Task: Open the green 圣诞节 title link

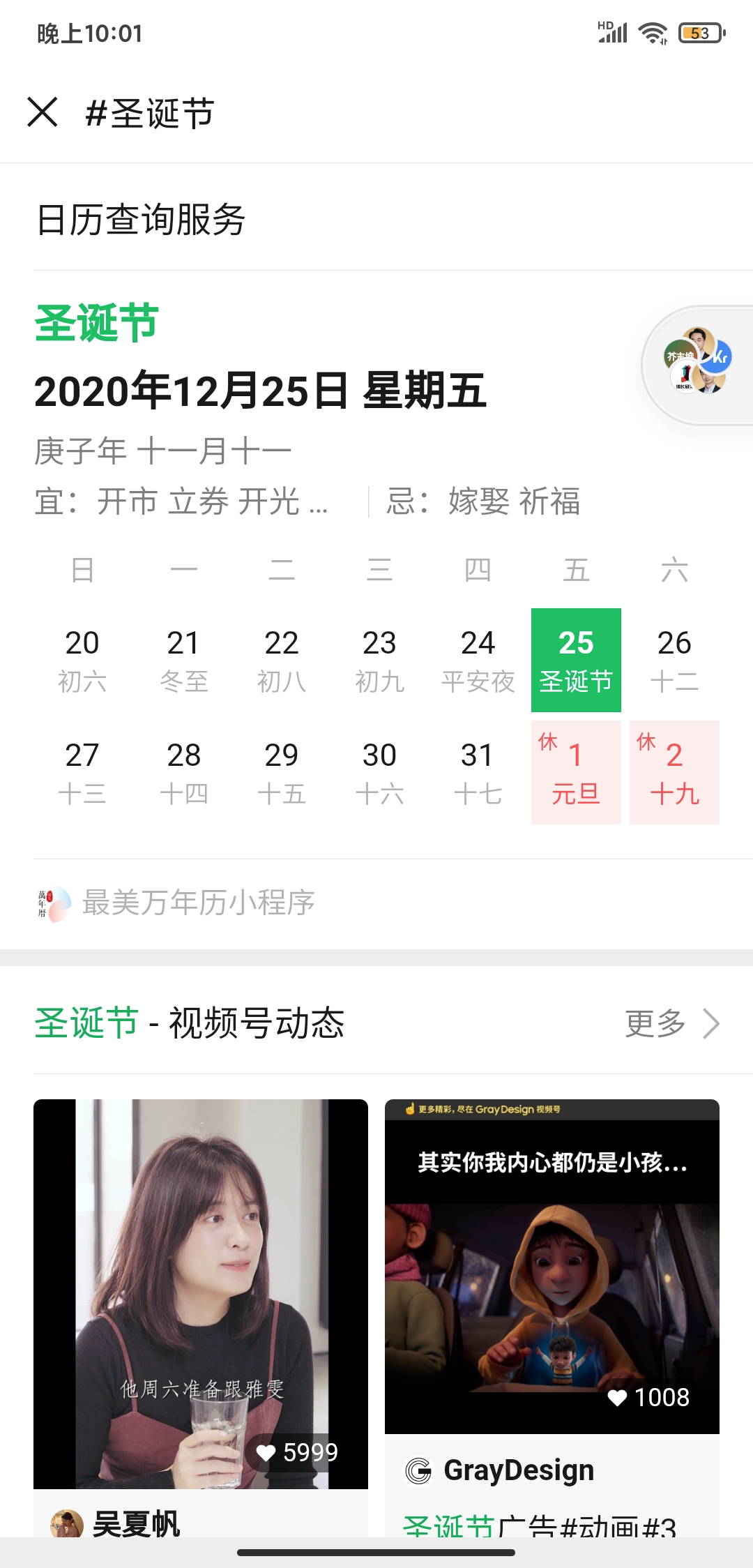Action: coord(96,322)
